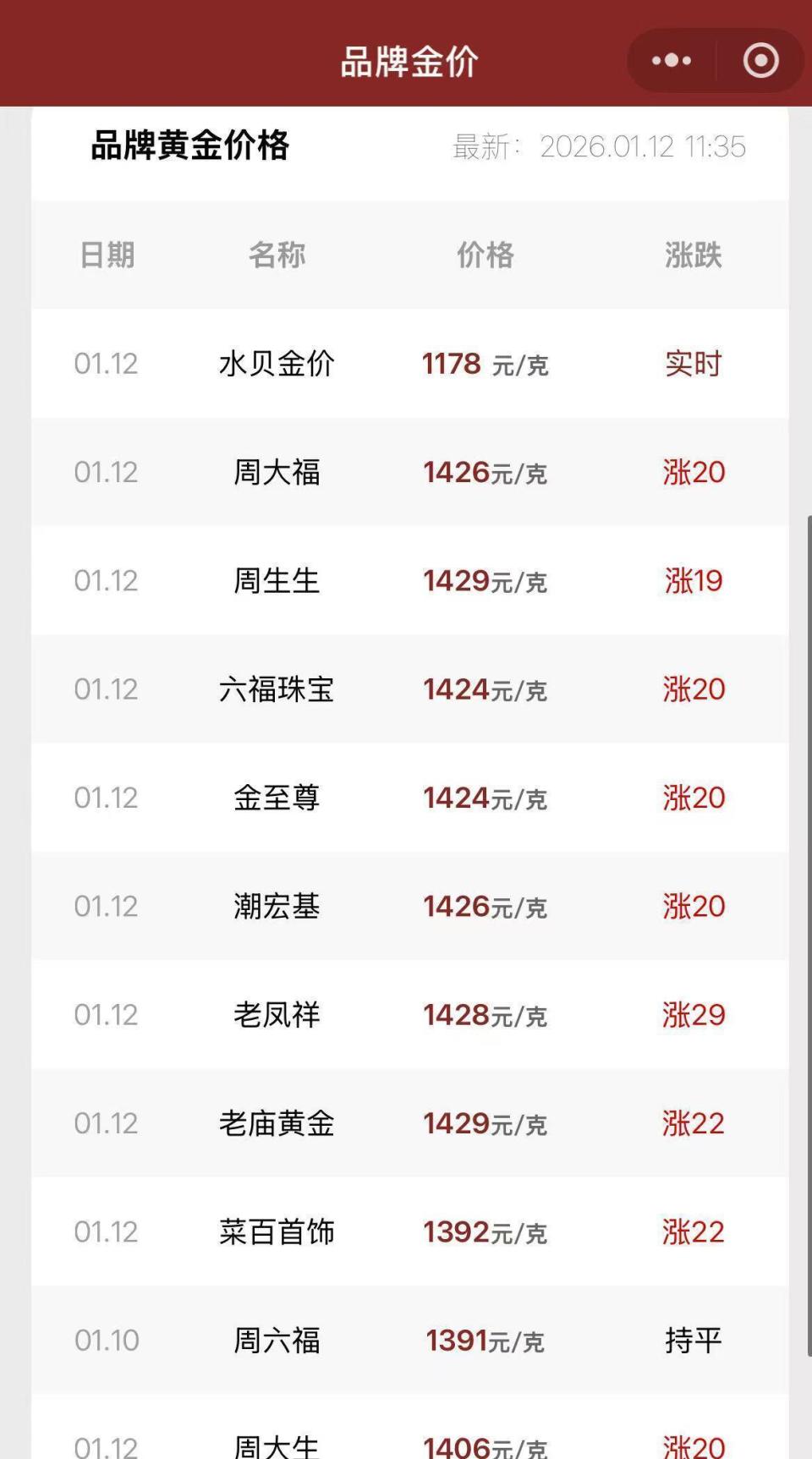Screen dimensions: 812x1459
Task: Tap the 实时 indicator next to 水贝金价
Action: [693, 364]
